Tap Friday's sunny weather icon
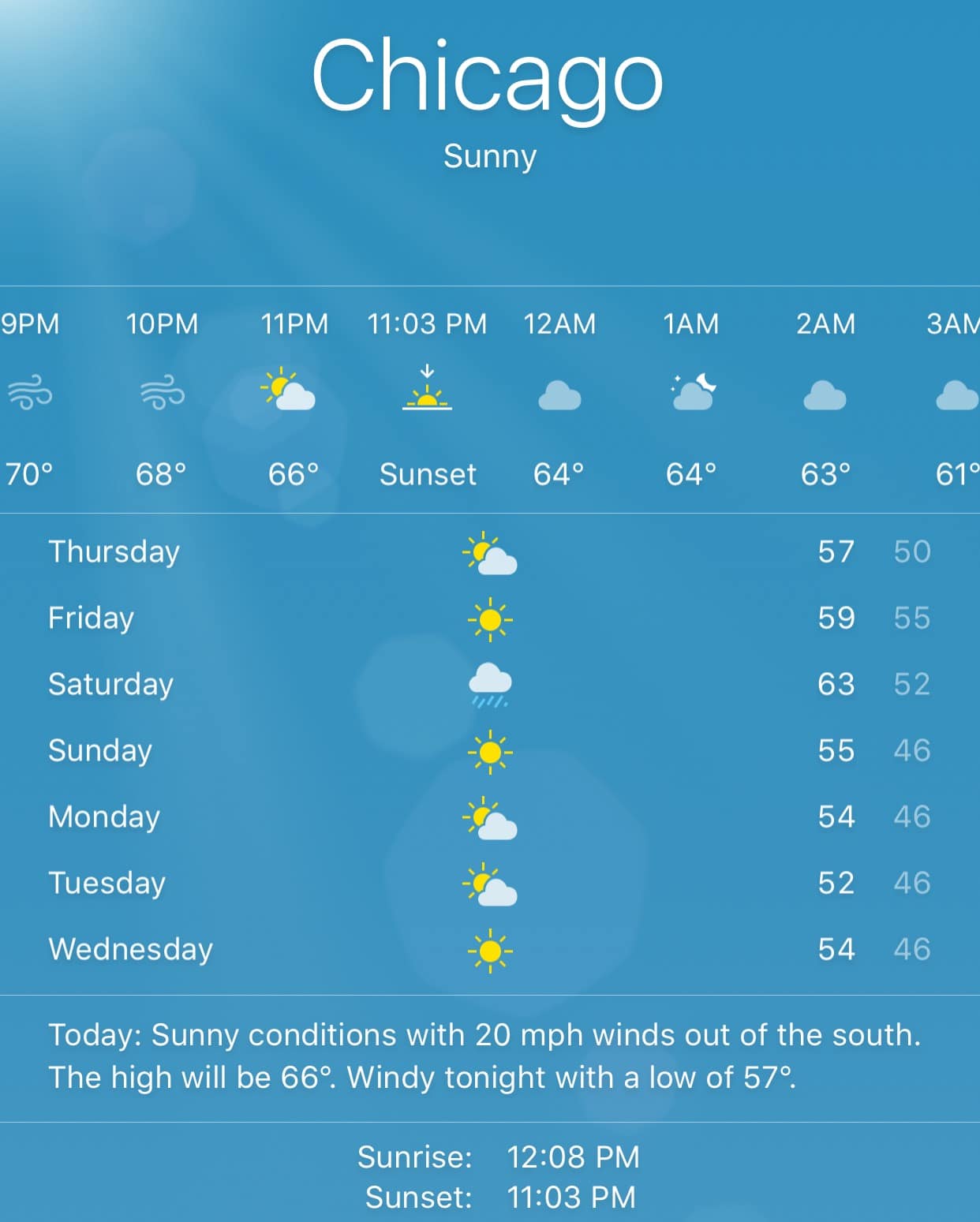 tap(489, 618)
